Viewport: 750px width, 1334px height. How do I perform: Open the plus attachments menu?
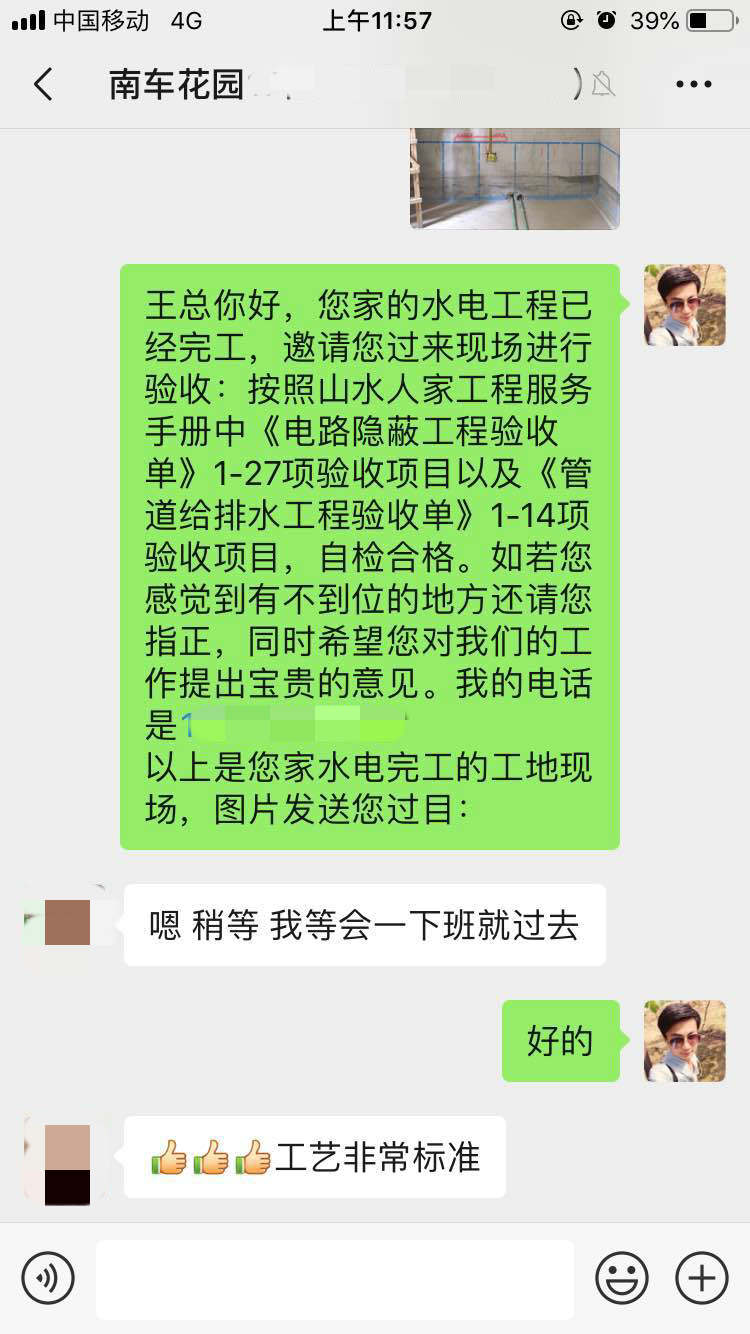pyautogui.click(x=702, y=1278)
